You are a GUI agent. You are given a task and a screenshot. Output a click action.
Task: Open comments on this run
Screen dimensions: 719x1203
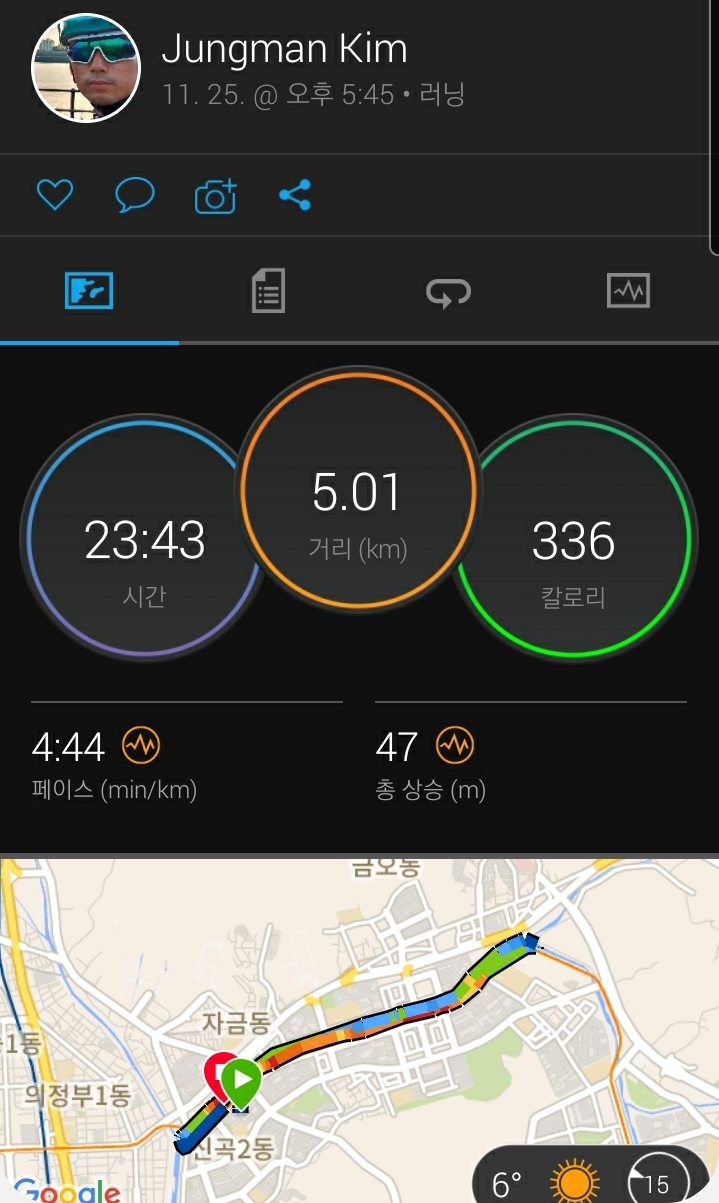click(x=134, y=195)
